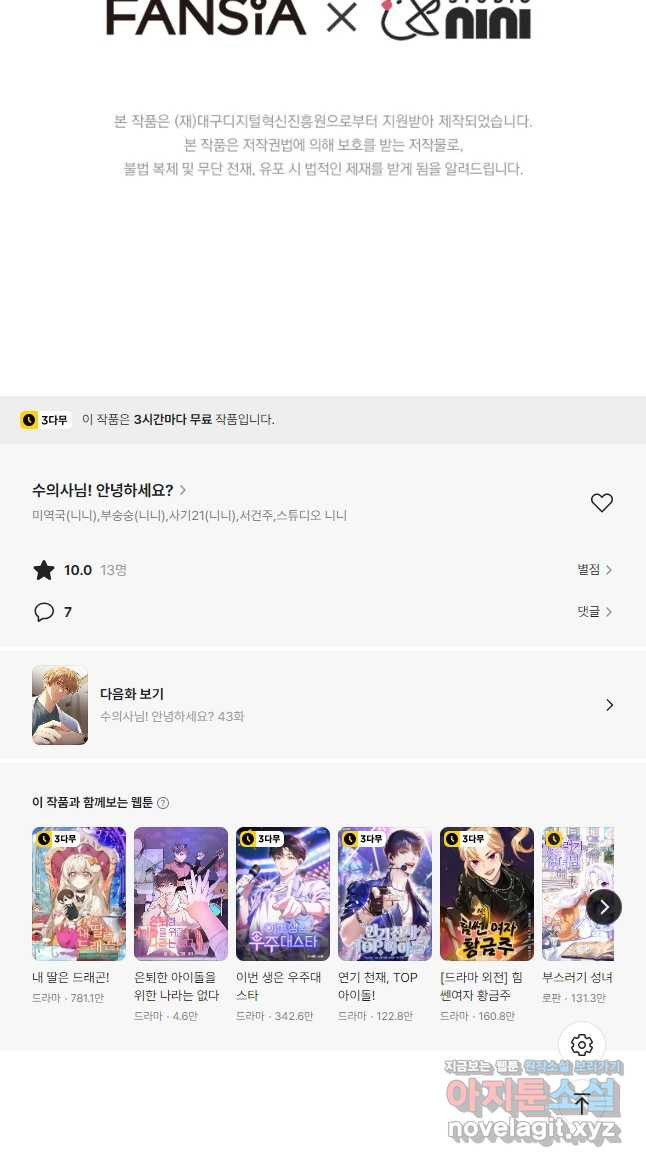Like this webtoon with the heart icon
646x1167 pixels.
(x=601, y=503)
